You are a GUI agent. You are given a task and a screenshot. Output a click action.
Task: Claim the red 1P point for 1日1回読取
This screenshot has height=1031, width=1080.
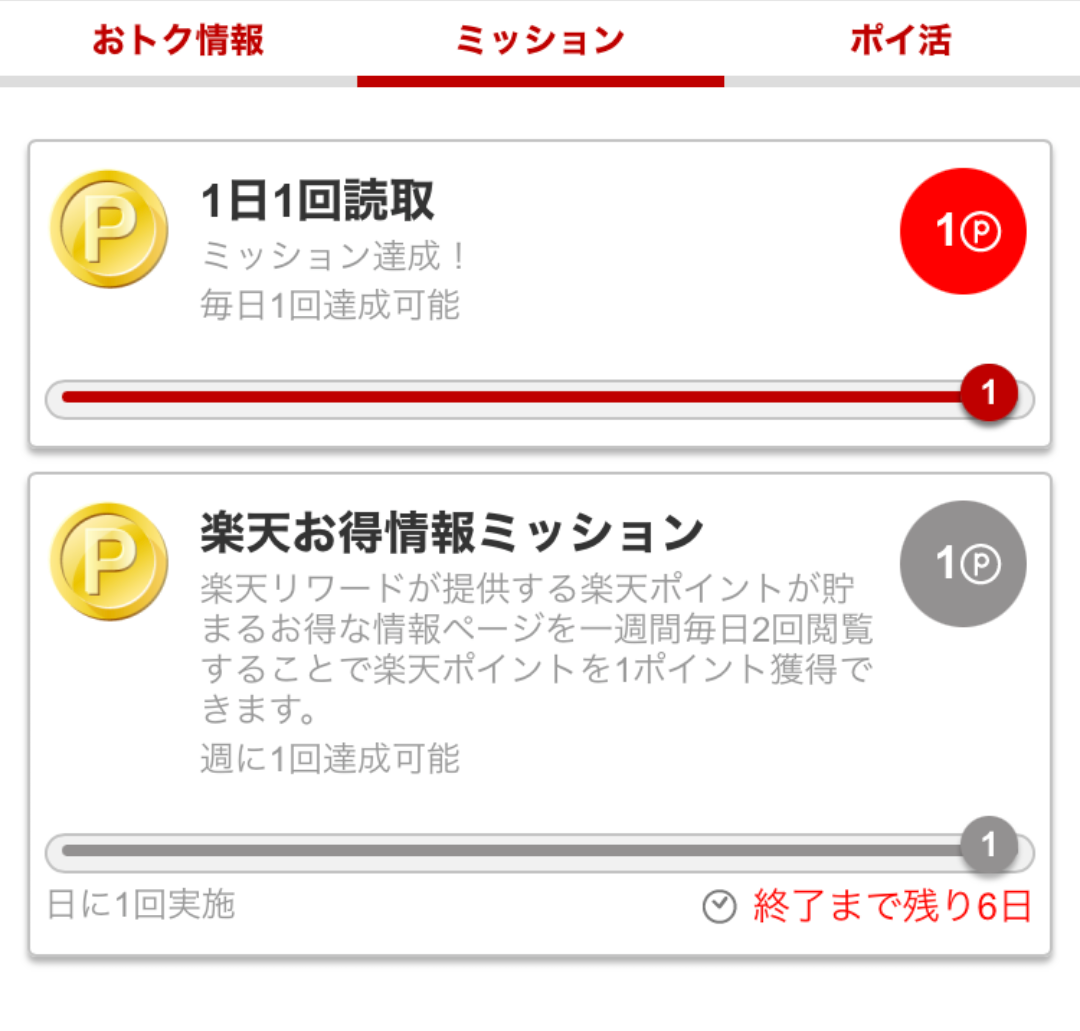click(962, 232)
